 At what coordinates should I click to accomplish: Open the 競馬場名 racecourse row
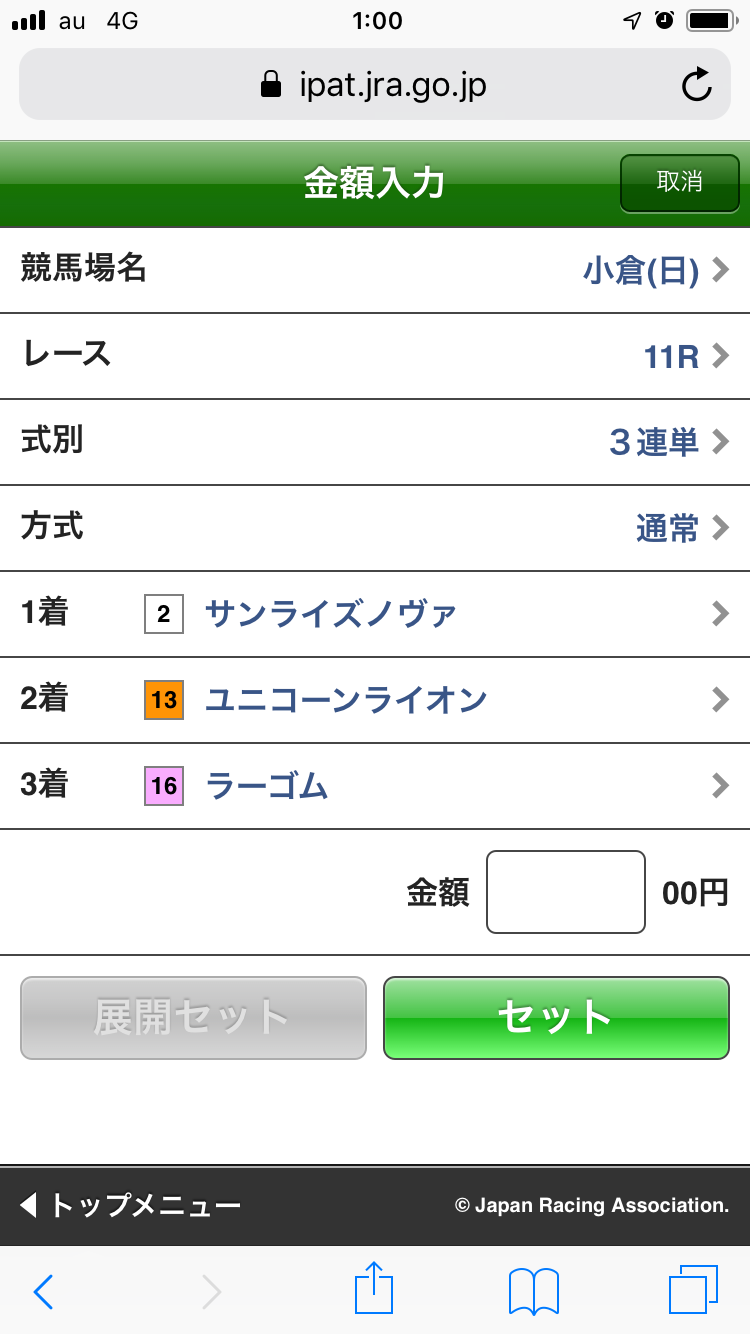point(375,270)
